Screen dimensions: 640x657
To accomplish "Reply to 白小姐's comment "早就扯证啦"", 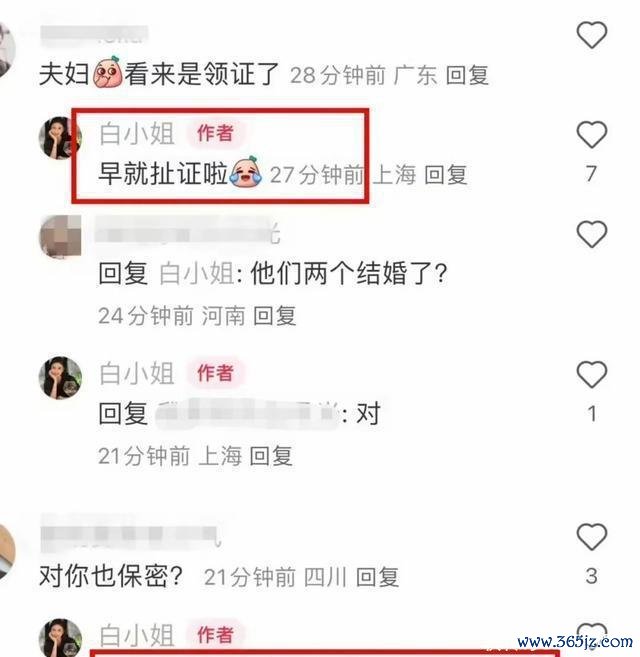I will [445, 175].
